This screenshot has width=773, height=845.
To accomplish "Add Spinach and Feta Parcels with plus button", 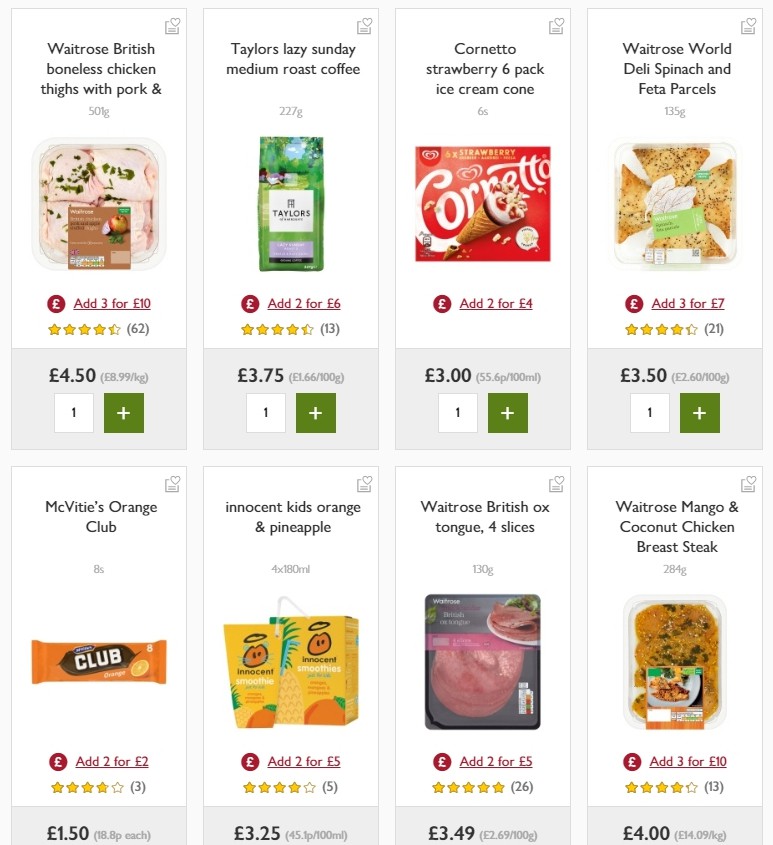I will tap(700, 412).
